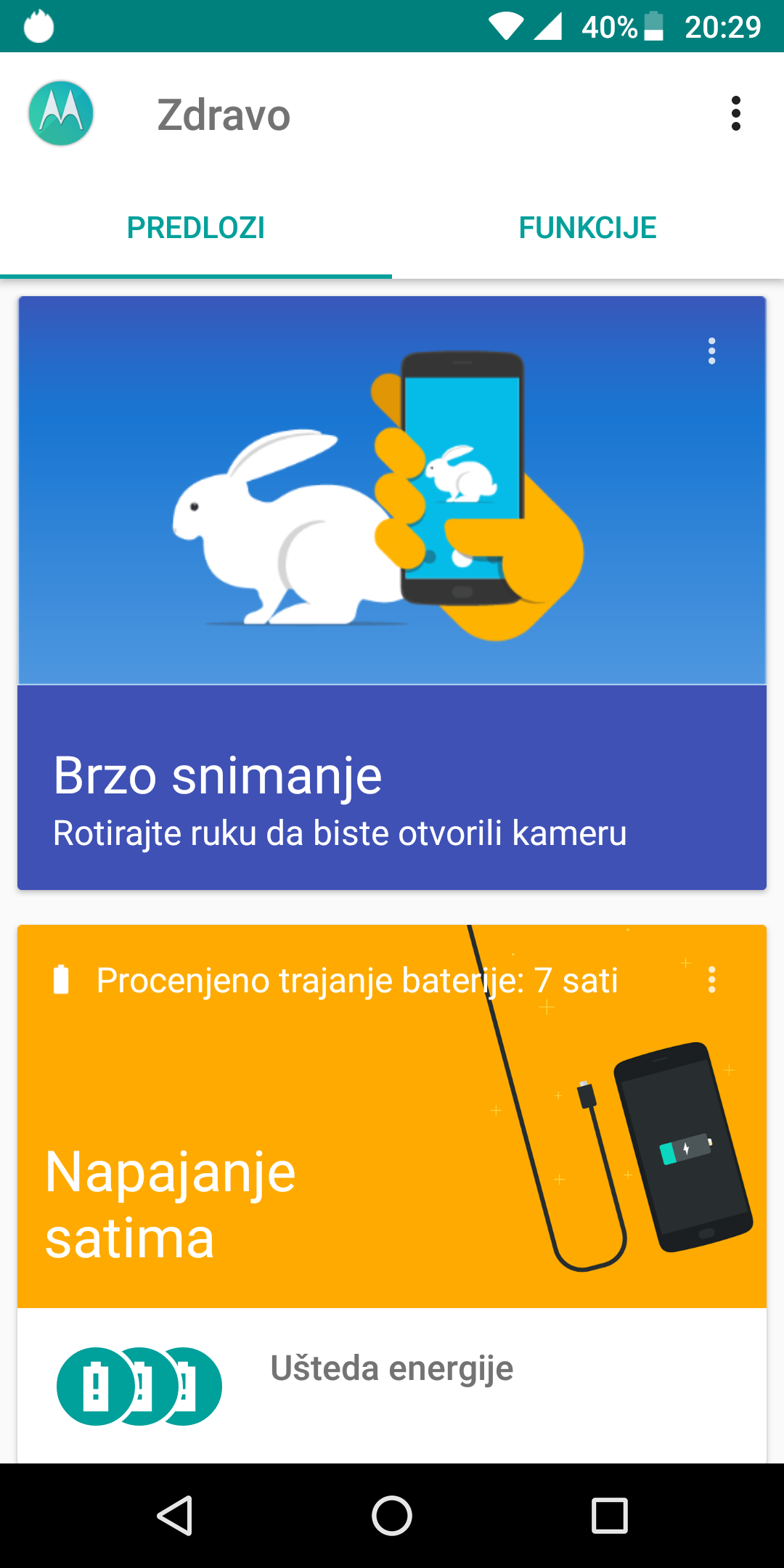Select the PREDLOZI tab

pos(196,228)
